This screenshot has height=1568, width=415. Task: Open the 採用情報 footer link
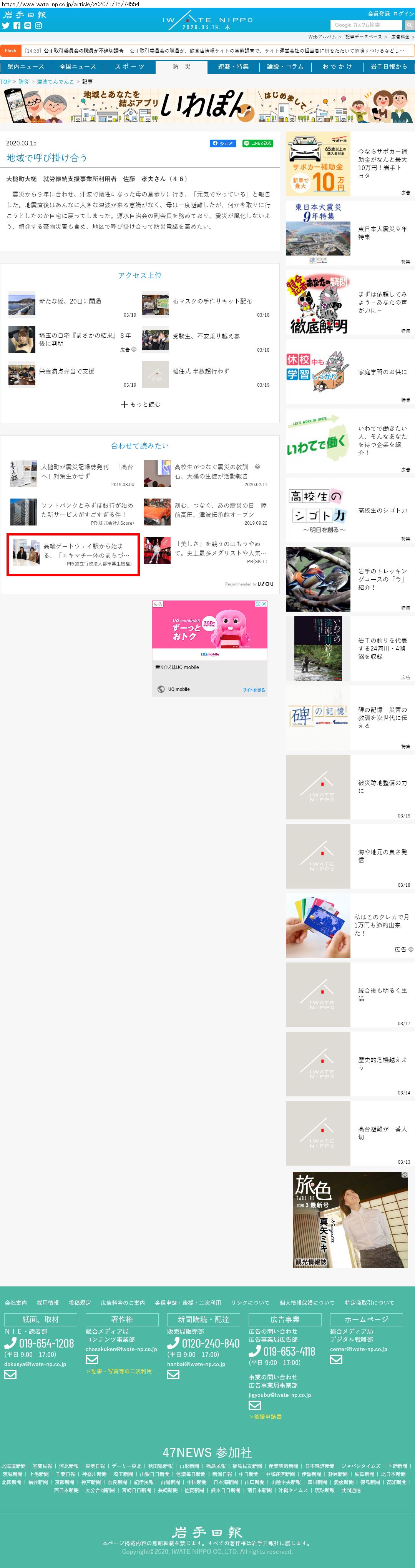click(x=48, y=1303)
